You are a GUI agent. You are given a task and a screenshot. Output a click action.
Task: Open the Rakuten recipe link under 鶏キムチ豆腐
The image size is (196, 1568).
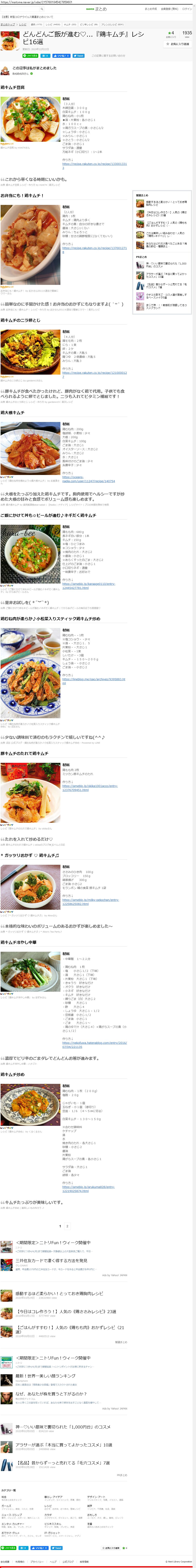click(x=94, y=164)
